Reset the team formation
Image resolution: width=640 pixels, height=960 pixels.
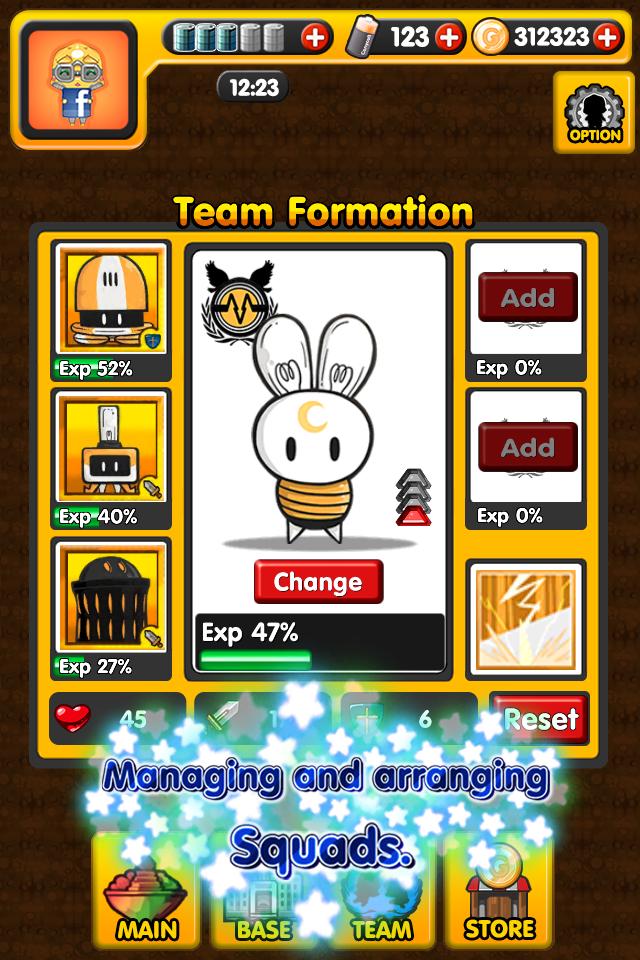540,718
